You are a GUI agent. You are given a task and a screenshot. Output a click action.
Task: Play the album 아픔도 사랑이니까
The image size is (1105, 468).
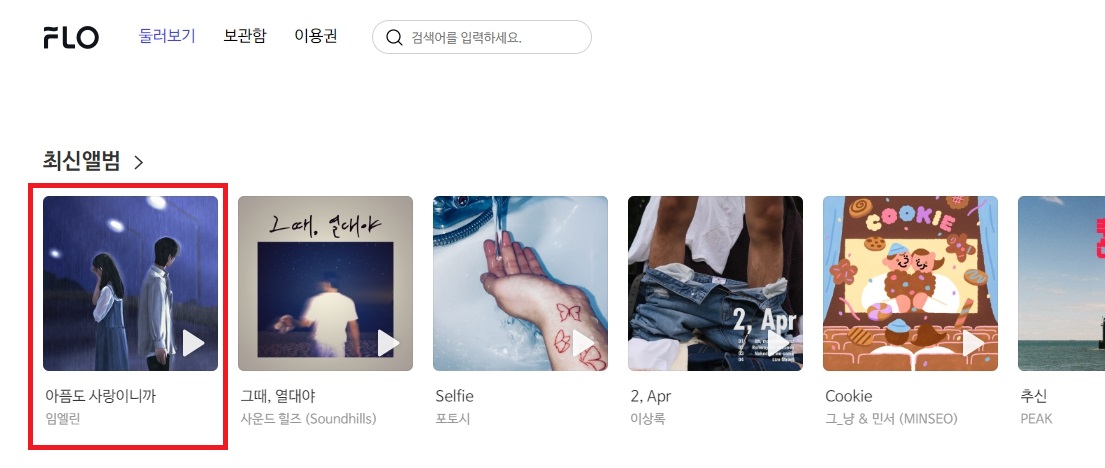point(193,343)
